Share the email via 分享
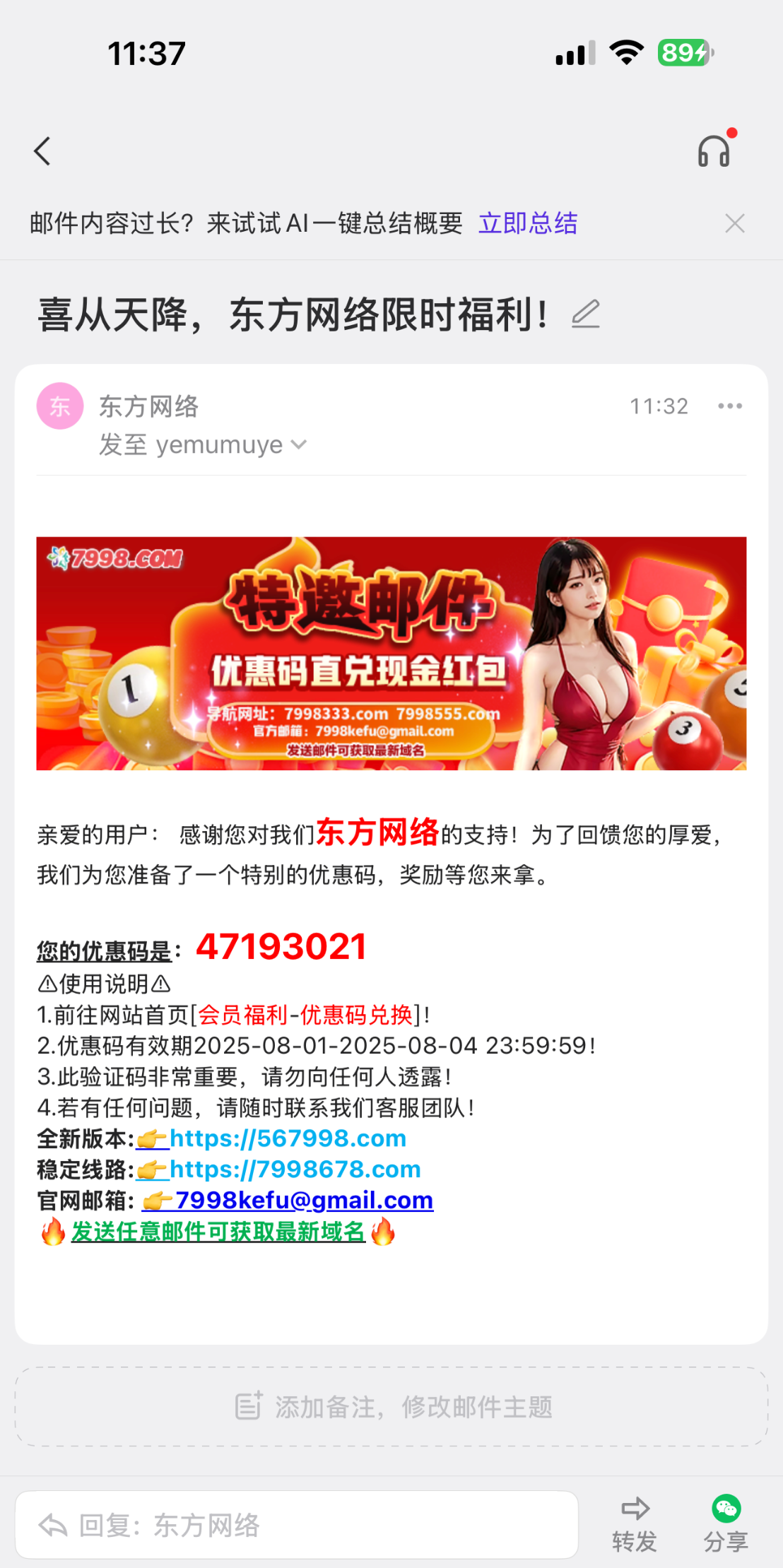783x1568 pixels. click(x=726, y=1525)
